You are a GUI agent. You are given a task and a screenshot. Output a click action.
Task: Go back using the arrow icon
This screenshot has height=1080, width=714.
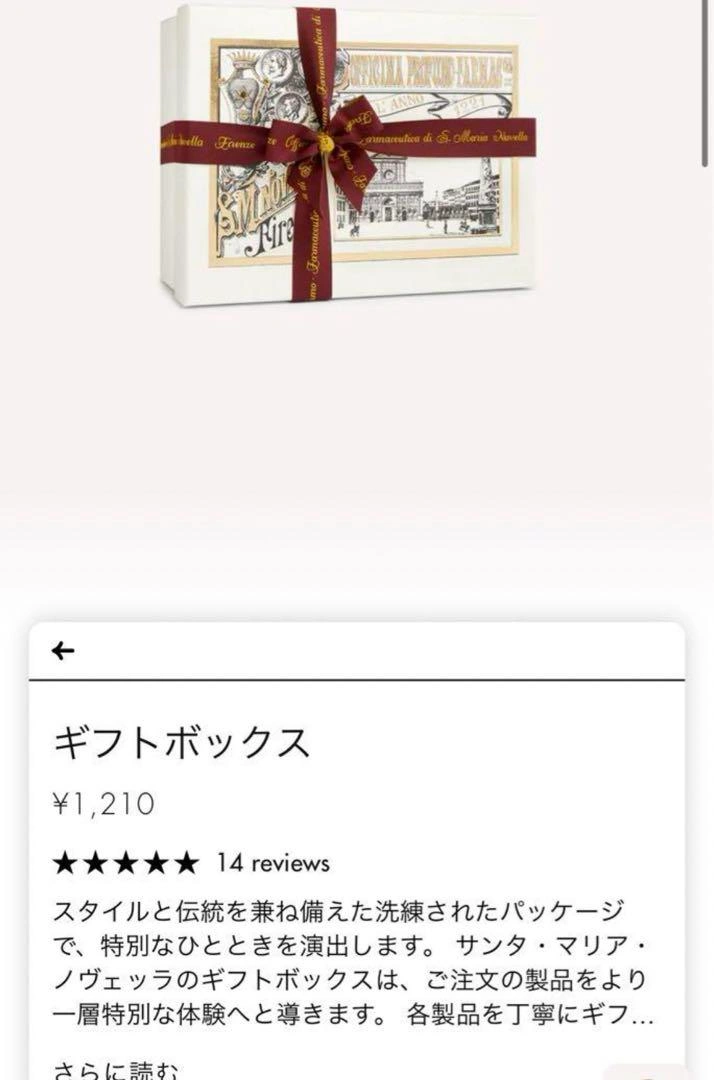pyautogui.click(x=64, y=652)
